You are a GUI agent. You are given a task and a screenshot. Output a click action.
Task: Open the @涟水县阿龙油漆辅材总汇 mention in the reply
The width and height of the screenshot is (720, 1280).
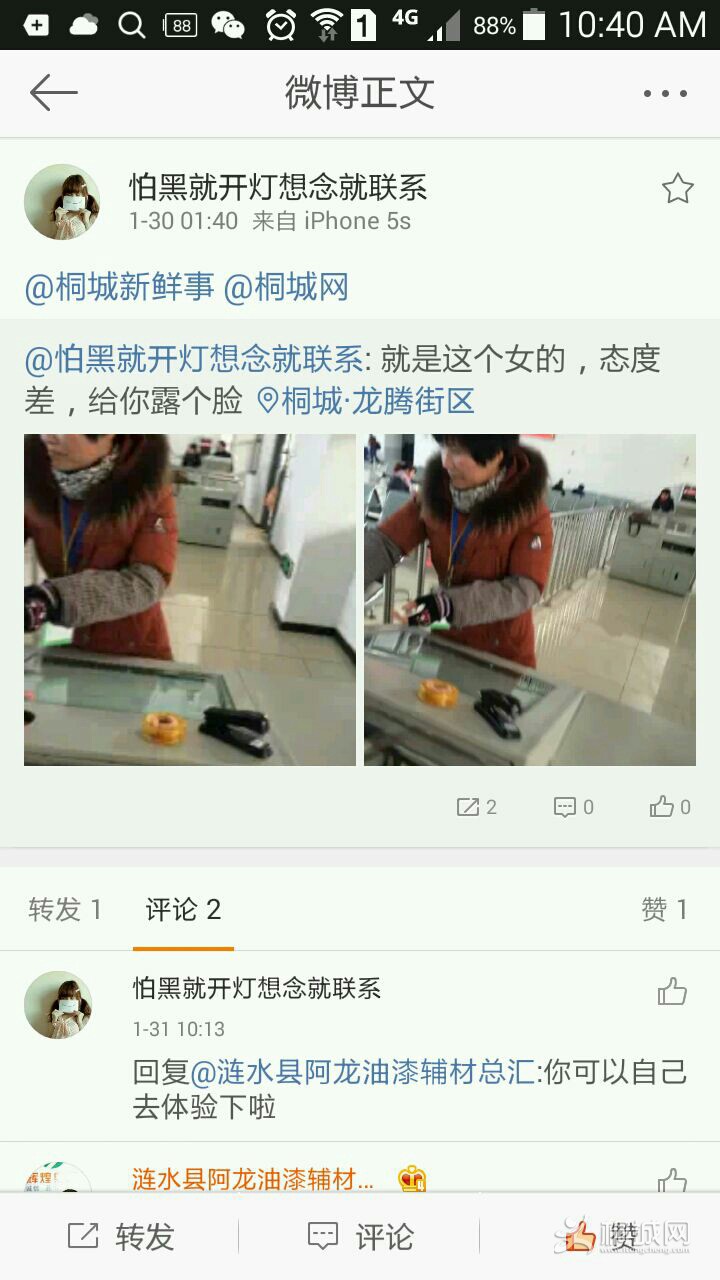[362, 1072]
